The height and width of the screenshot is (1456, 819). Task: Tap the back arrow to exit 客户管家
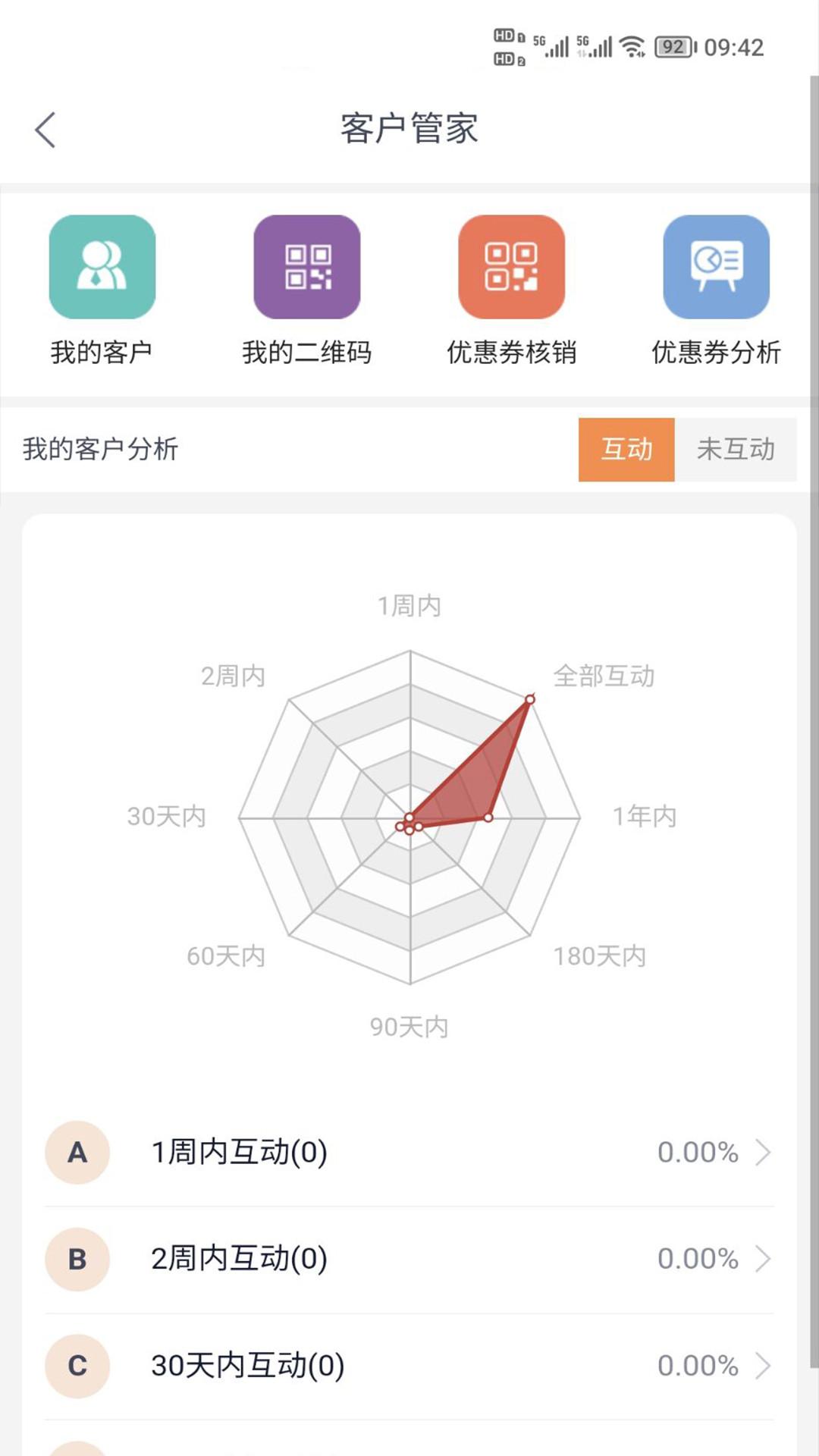[45, 129]
